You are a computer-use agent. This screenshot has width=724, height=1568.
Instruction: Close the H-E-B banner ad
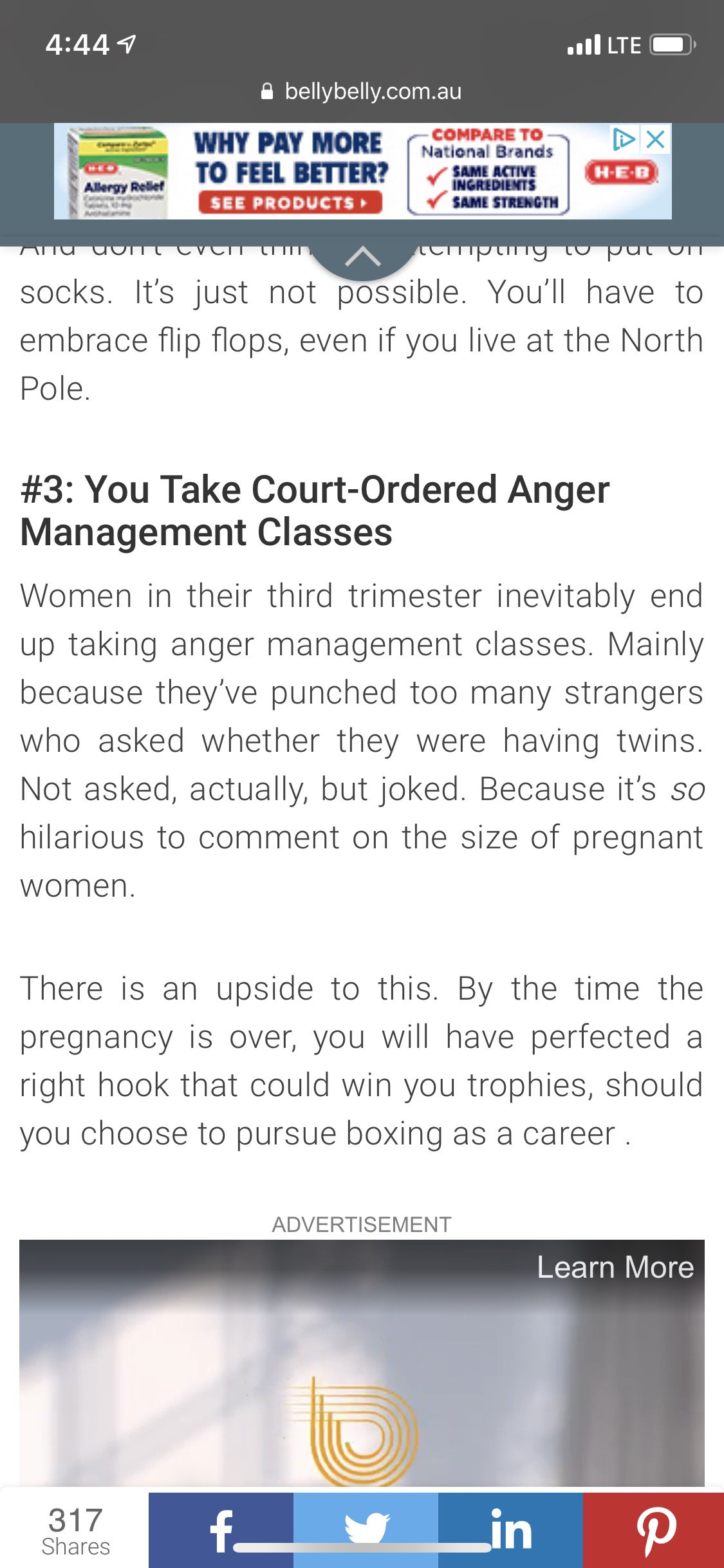655,139
